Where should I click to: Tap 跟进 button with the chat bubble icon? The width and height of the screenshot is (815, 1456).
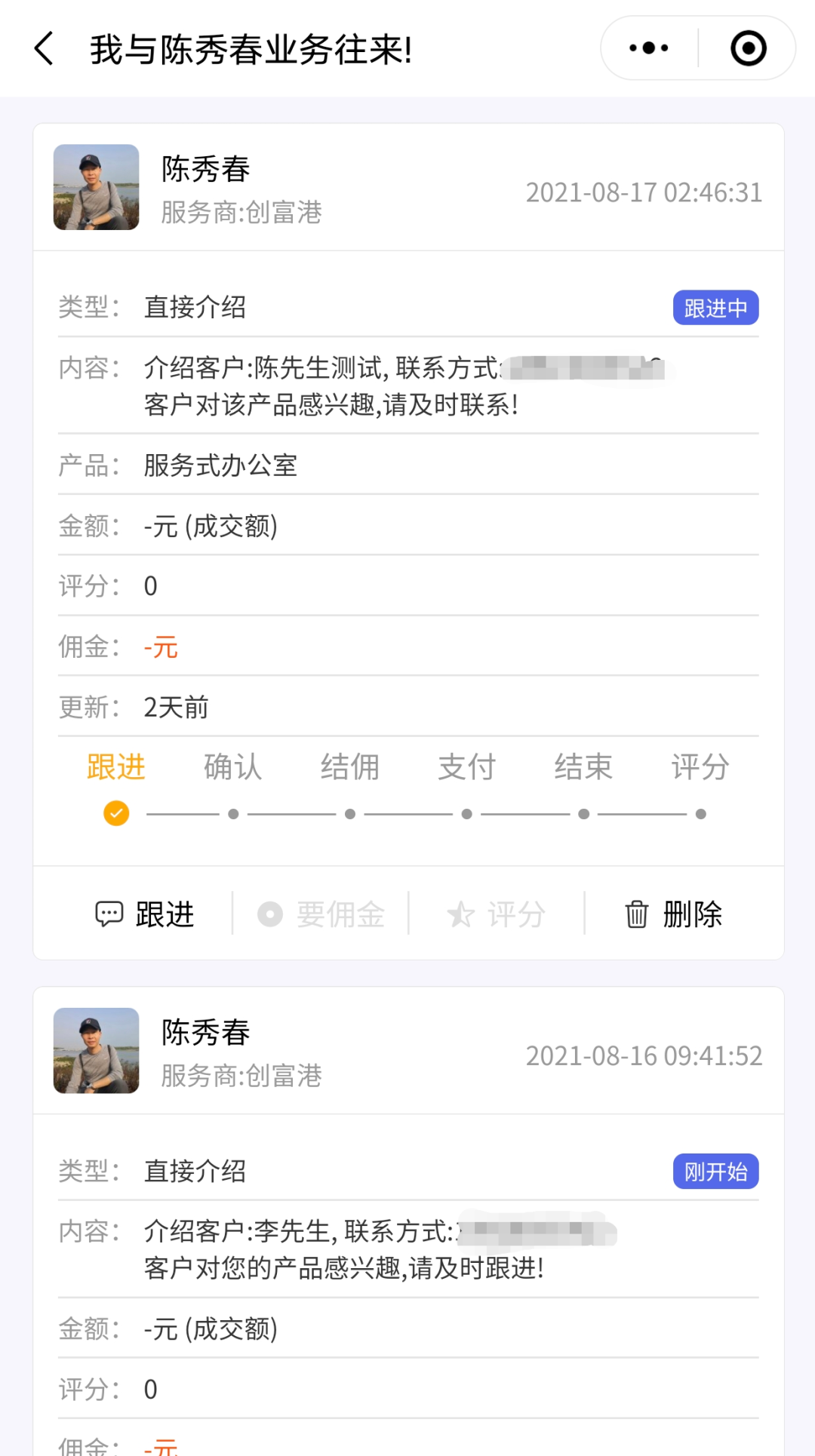pyautogui.click(x=145, y=914)
